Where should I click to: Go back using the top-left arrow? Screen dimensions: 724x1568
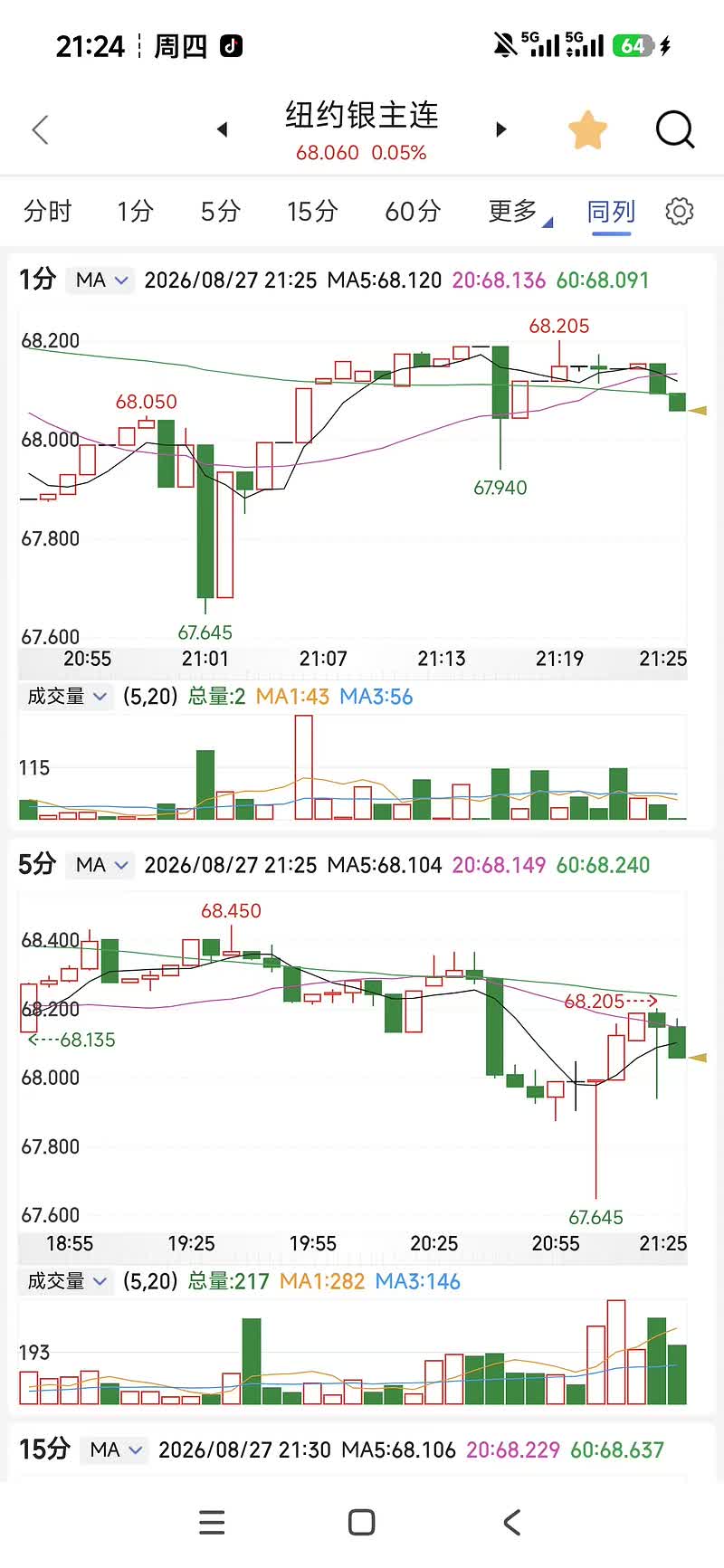[40, 129]
